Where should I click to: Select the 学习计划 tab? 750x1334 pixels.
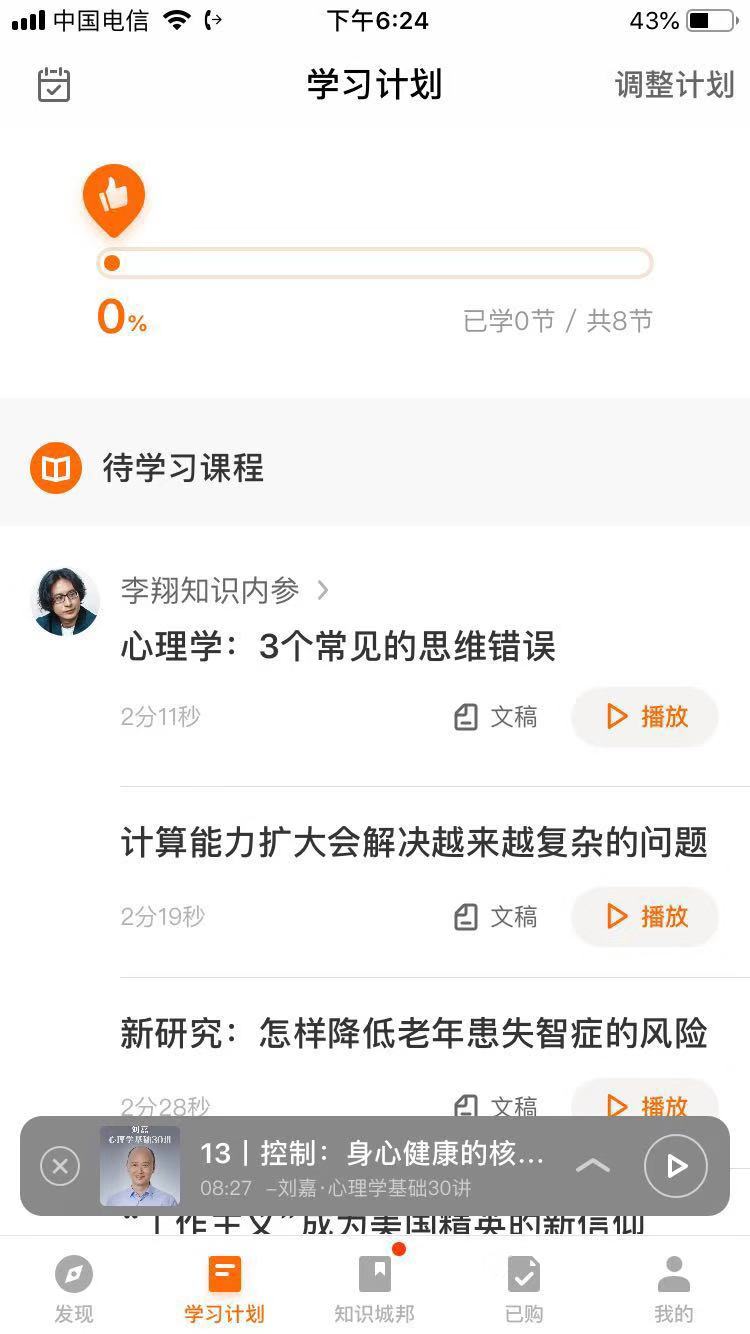tap(224, 1289)
